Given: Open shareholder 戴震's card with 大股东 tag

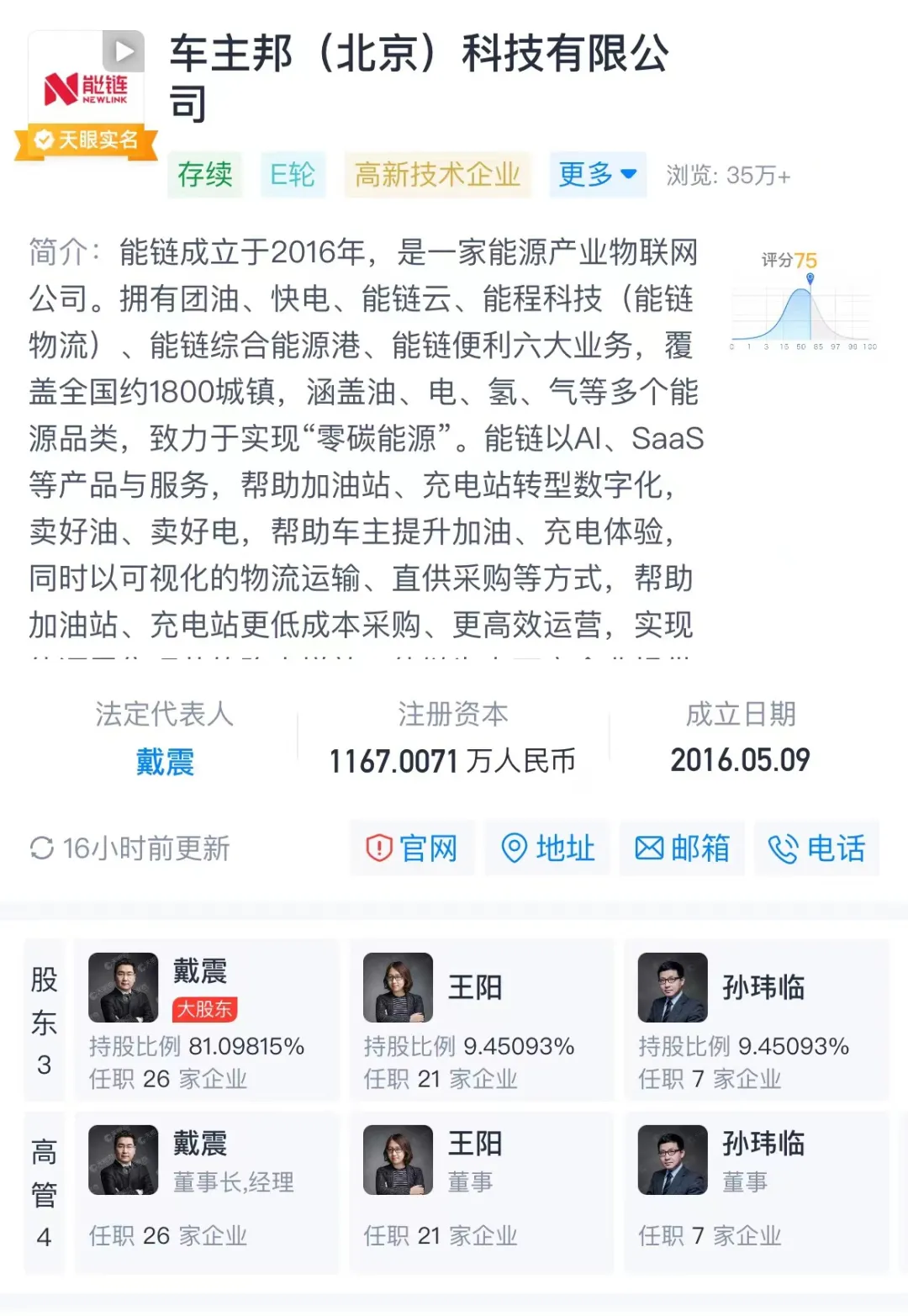Looking at the screenshot, I should (206, 1019).
